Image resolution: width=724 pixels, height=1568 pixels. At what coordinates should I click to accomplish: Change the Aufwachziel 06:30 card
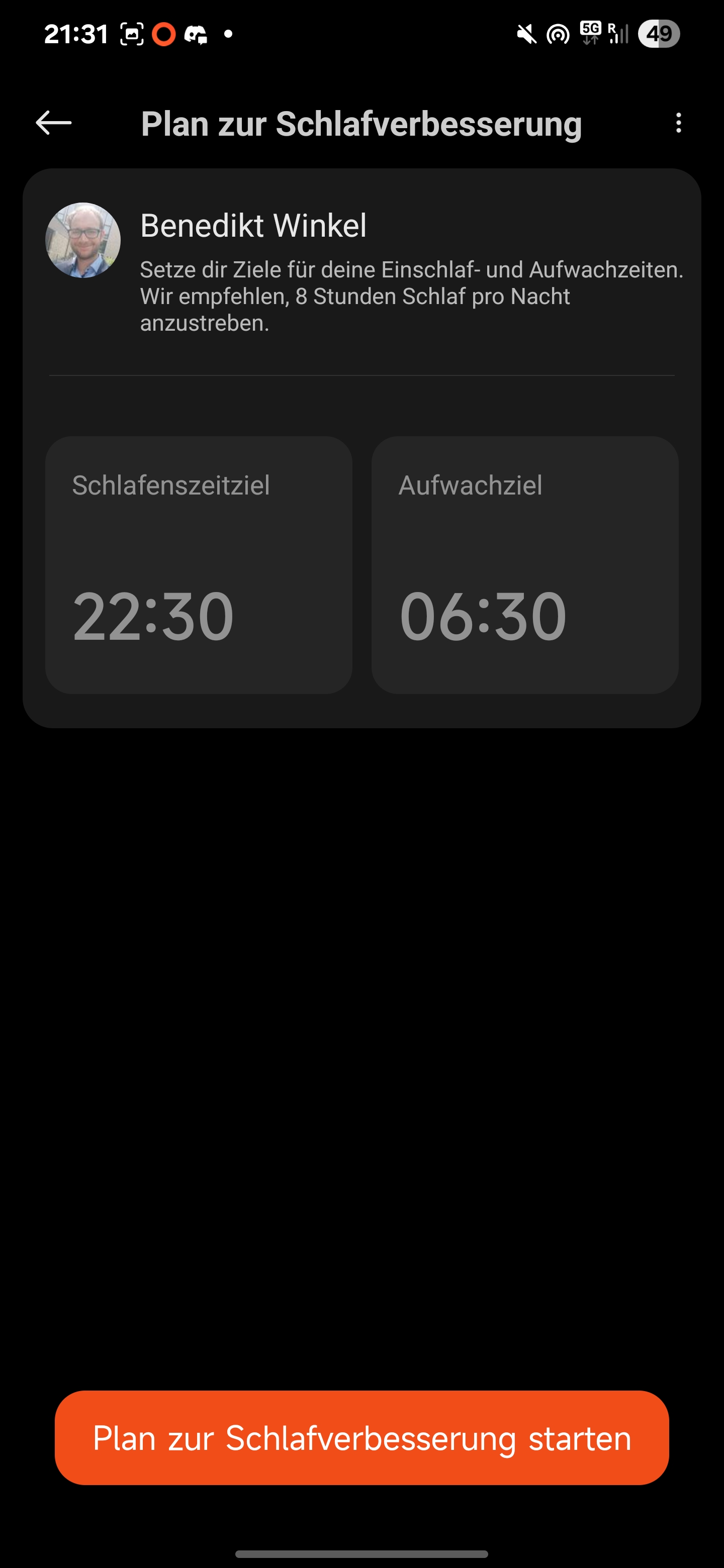pyautogui.click(x=525, y=565)
